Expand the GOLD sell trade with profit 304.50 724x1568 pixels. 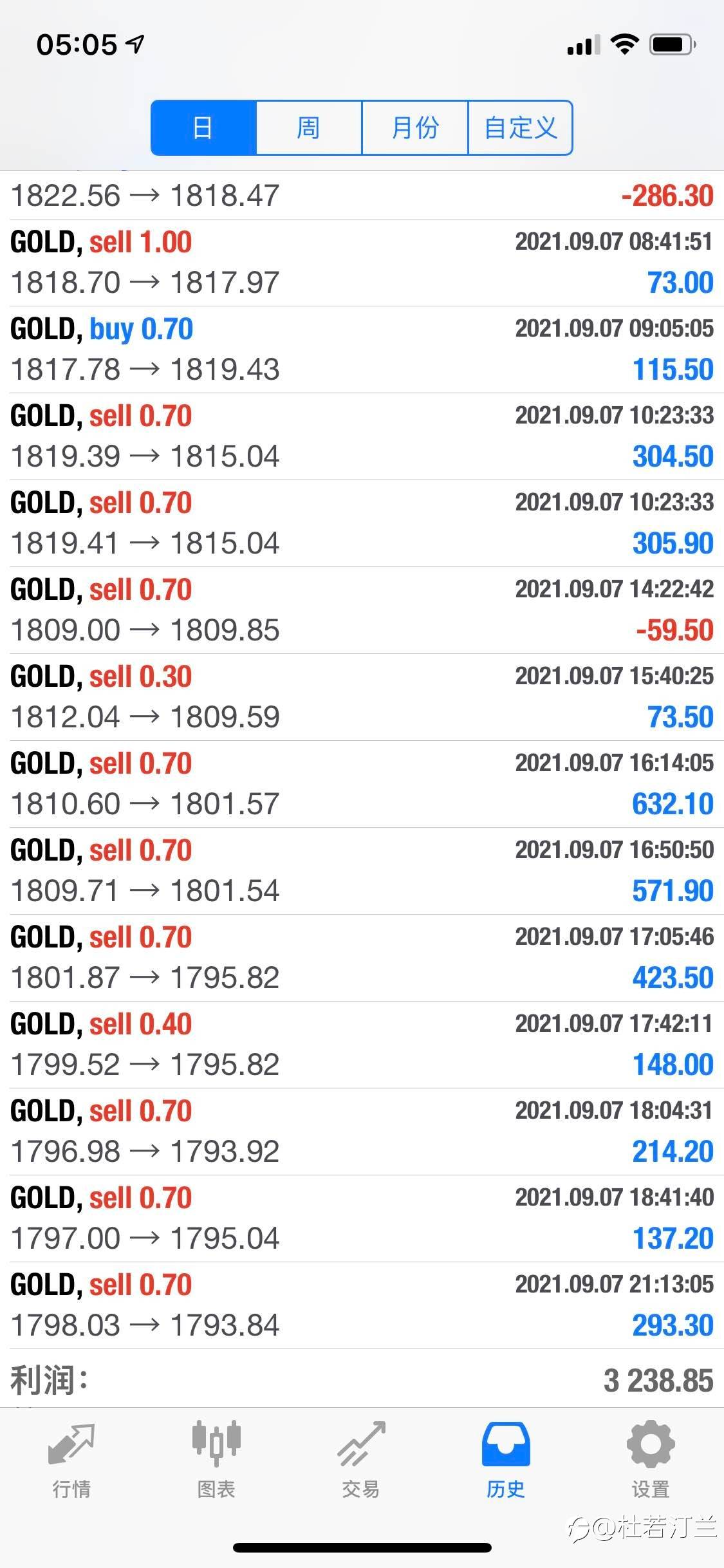(362, 436)
